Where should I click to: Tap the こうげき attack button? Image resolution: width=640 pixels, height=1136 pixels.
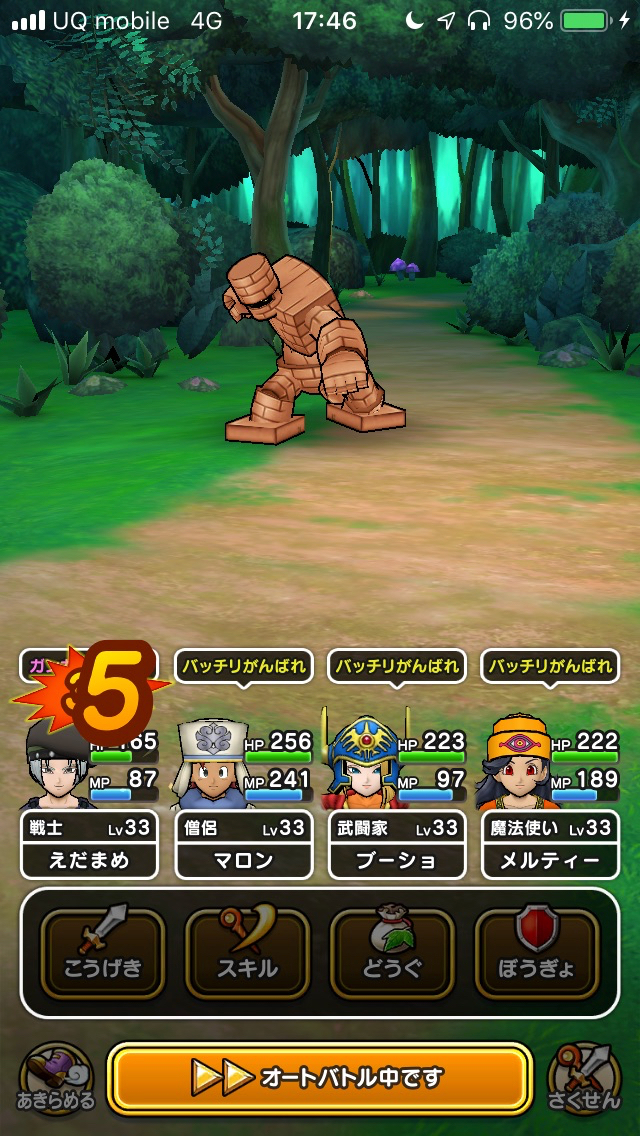pyautogui.click(x=102, y=953)
